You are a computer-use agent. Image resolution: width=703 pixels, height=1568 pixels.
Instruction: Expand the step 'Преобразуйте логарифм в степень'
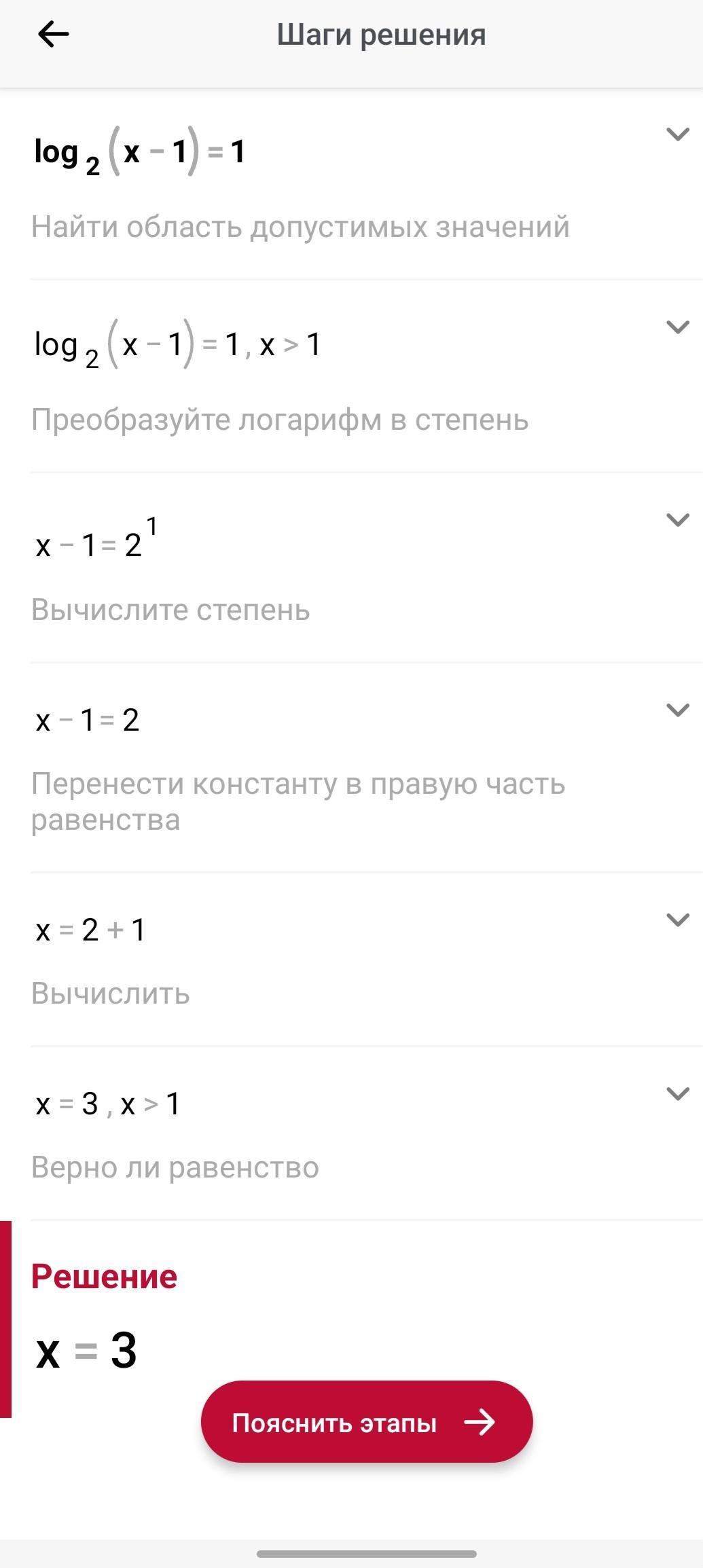677,327
